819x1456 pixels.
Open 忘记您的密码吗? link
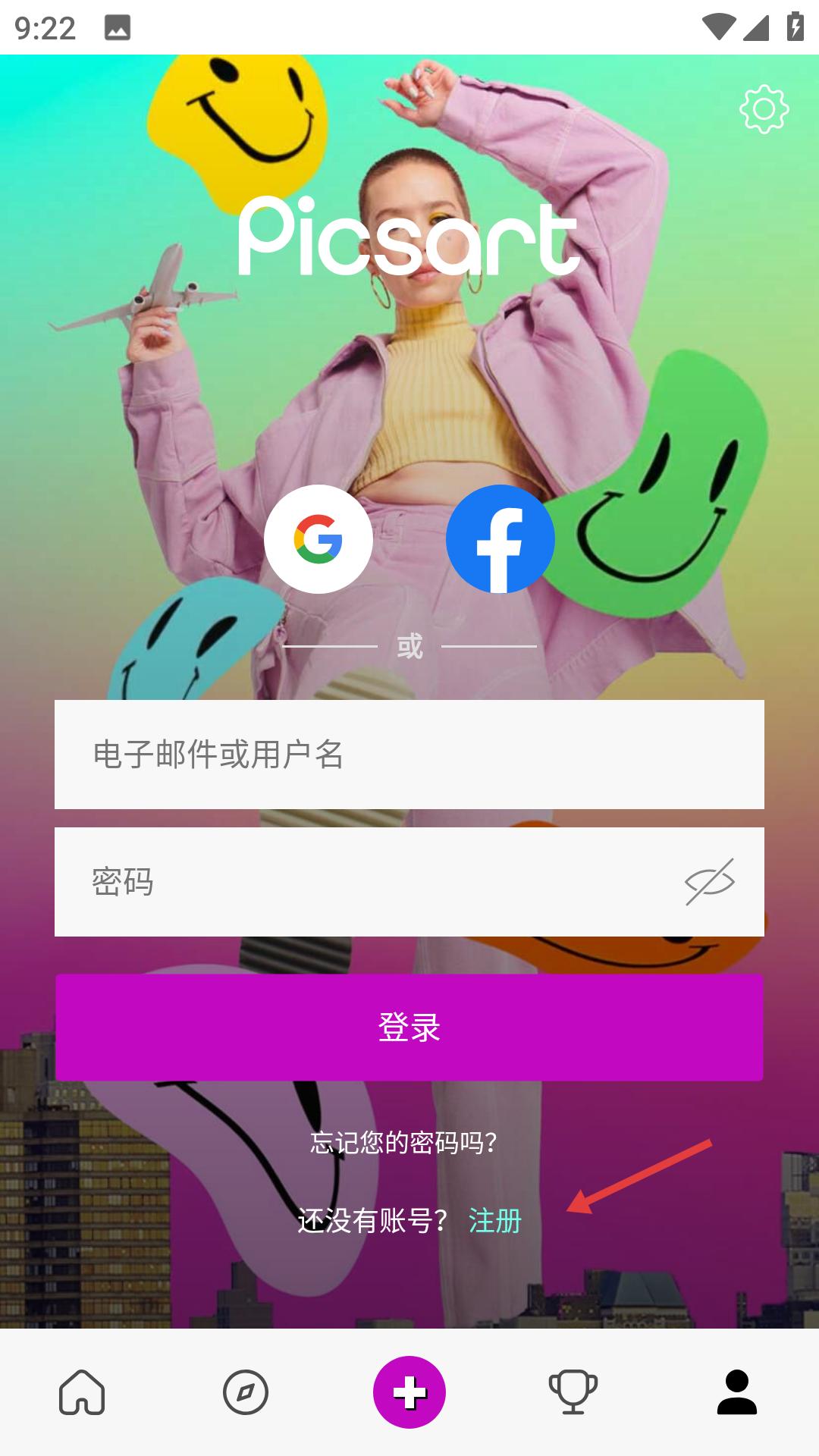[x=404, y=1142]
